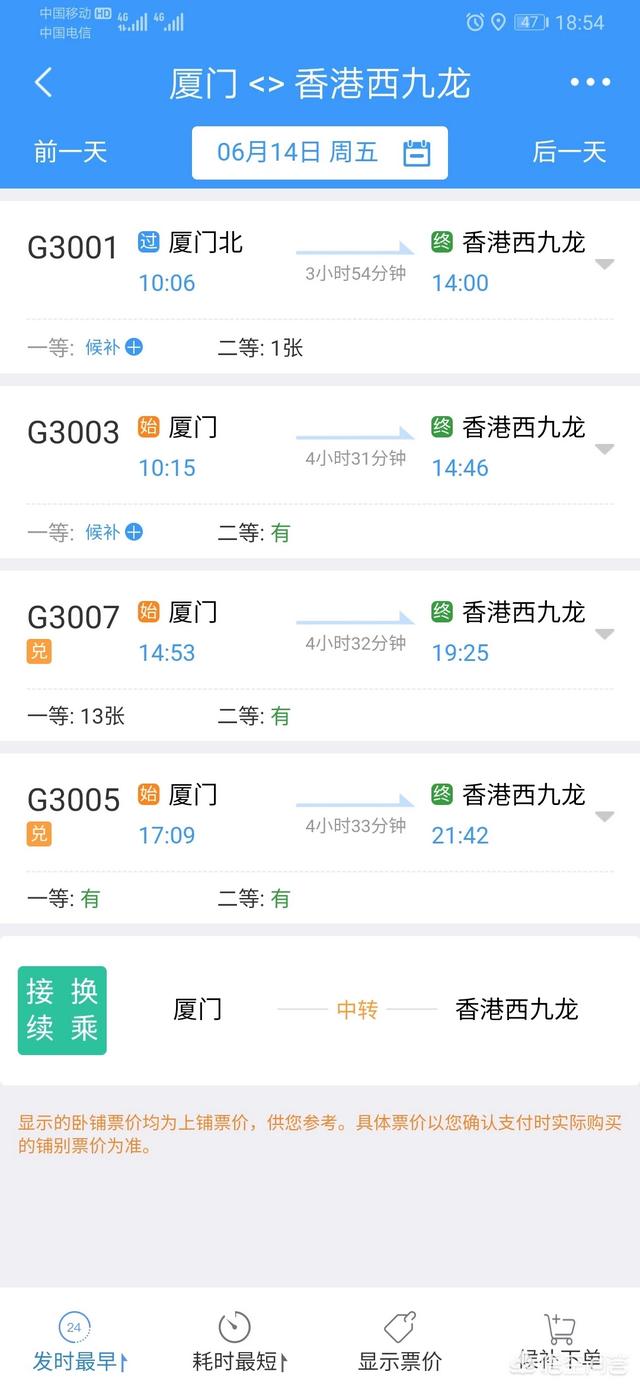Add G3001 first class 候补 waitlist
640x1387 pixels.
pos(114,348)
